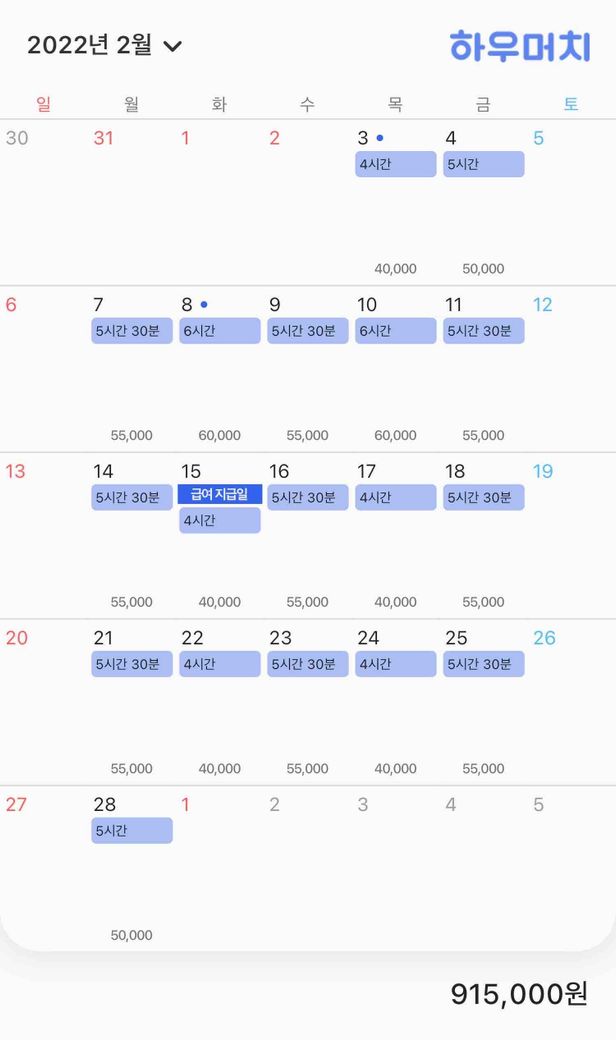Open the 4시간 entry on February 15
The image size is (616, 1040).
[220, 520]
